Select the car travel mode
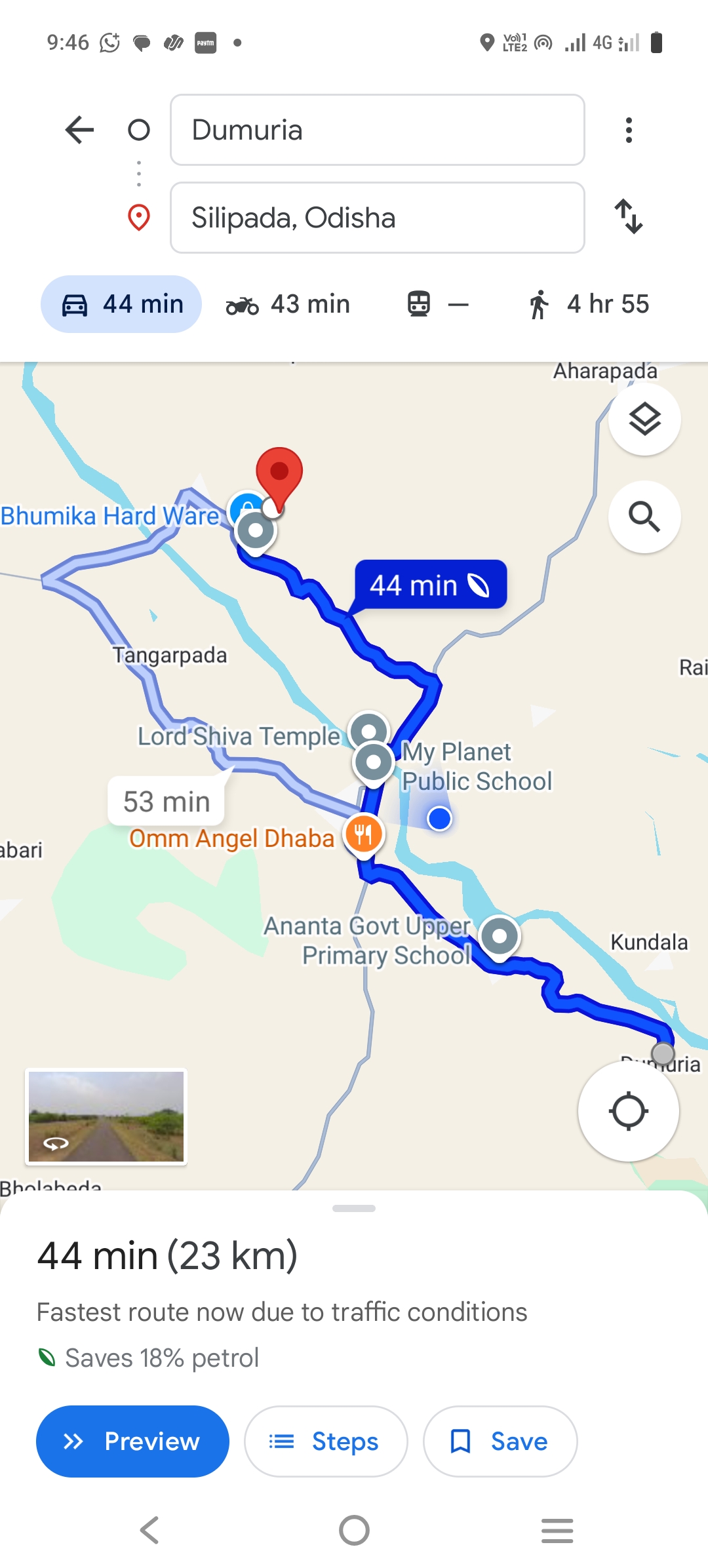Screen dimensions: 708x1568 121,304
